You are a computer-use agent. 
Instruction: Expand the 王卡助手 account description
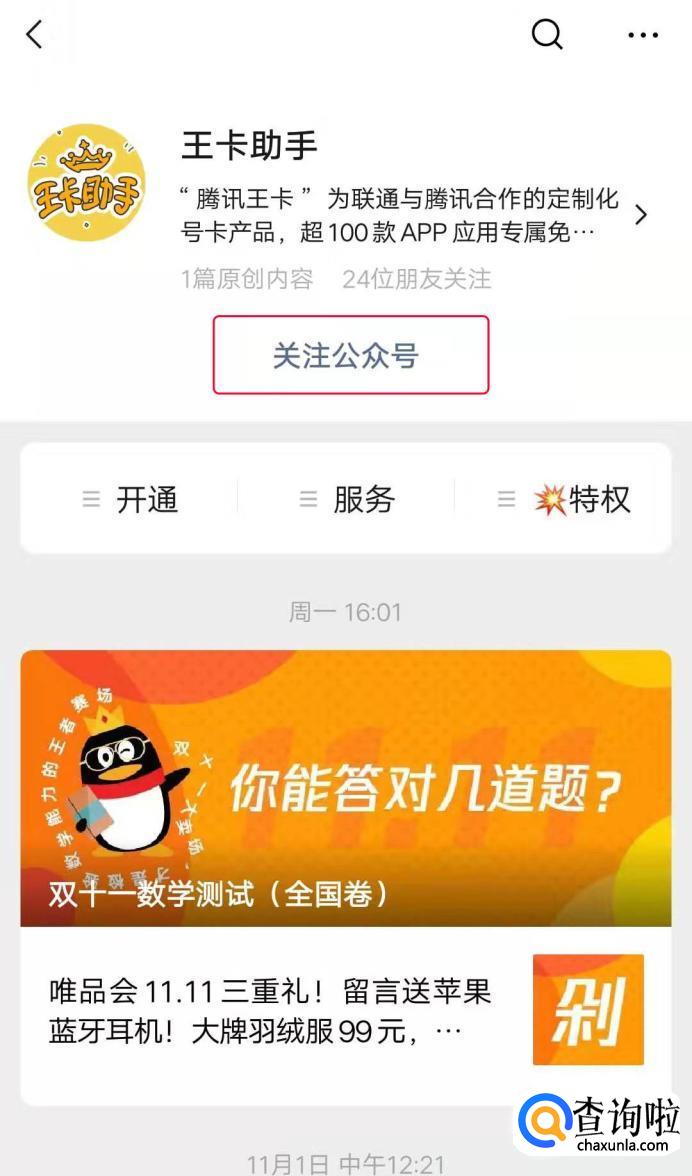click(x=641, y=215)
